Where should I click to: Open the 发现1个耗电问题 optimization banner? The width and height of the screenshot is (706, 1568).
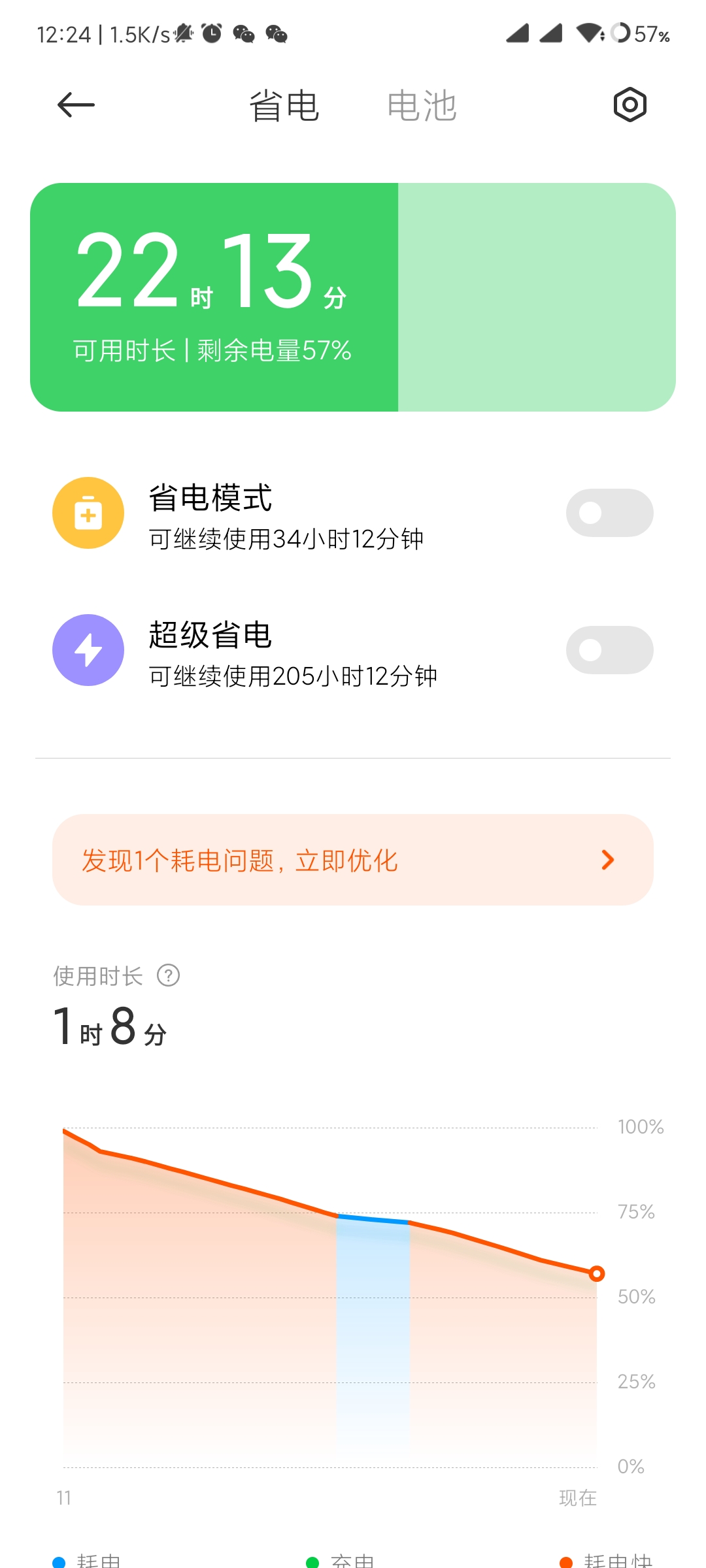353,860
